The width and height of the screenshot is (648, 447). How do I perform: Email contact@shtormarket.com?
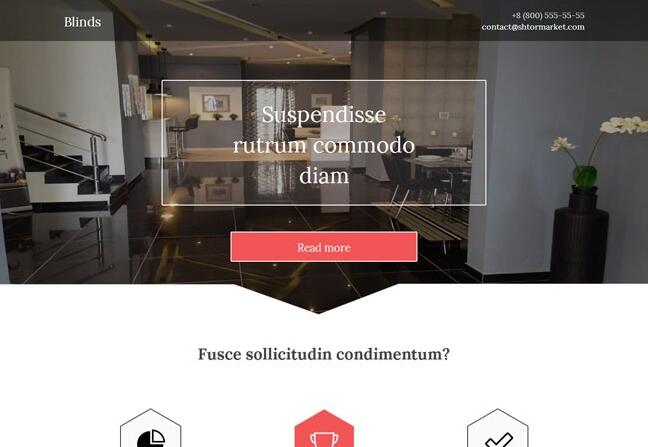[533, 27]
